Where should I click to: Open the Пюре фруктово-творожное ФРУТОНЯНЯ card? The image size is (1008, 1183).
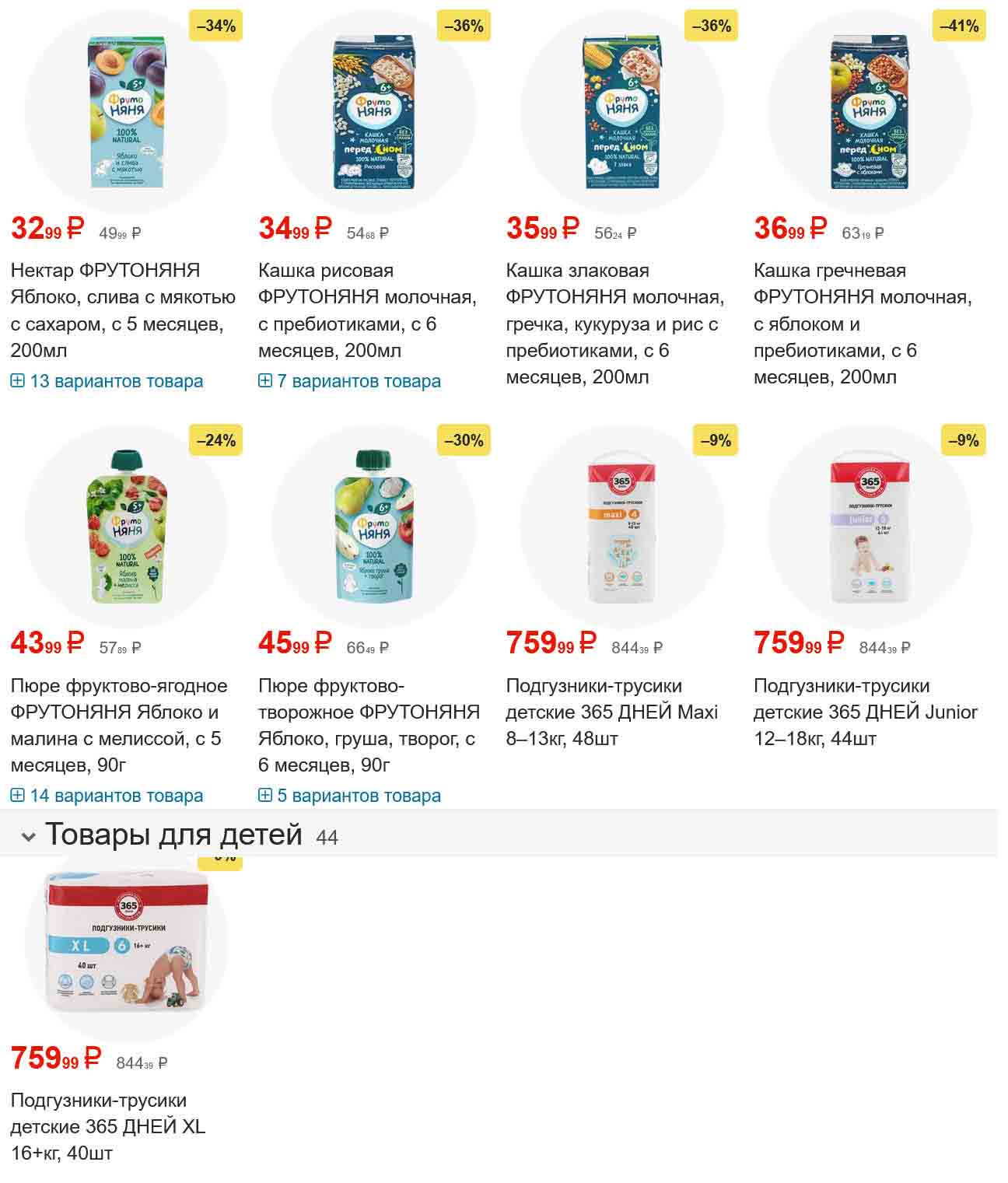pyautogui.click(x=368, y=725)
